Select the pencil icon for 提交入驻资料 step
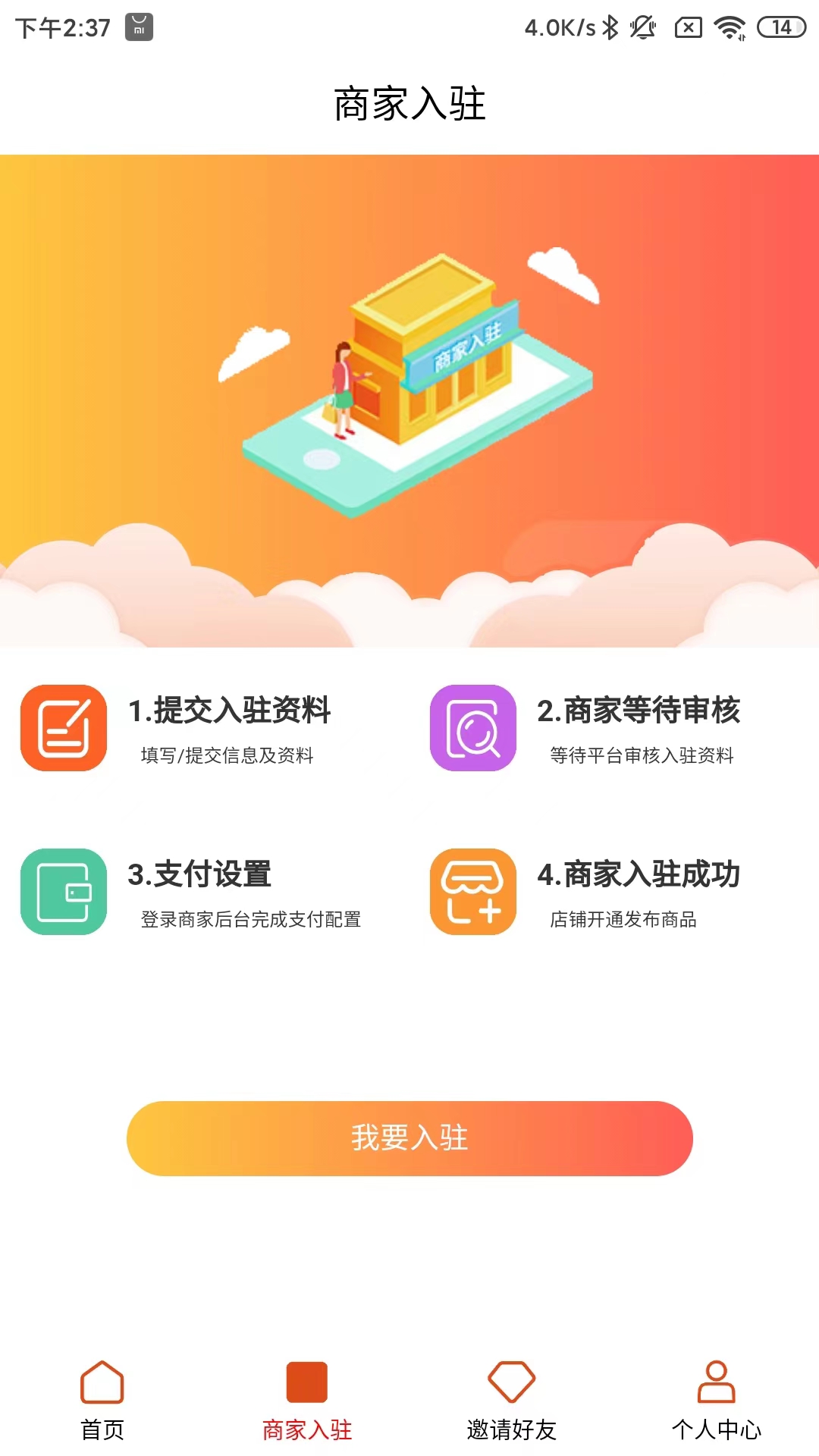The image size is (819, 1456). [x=64, y=729]
